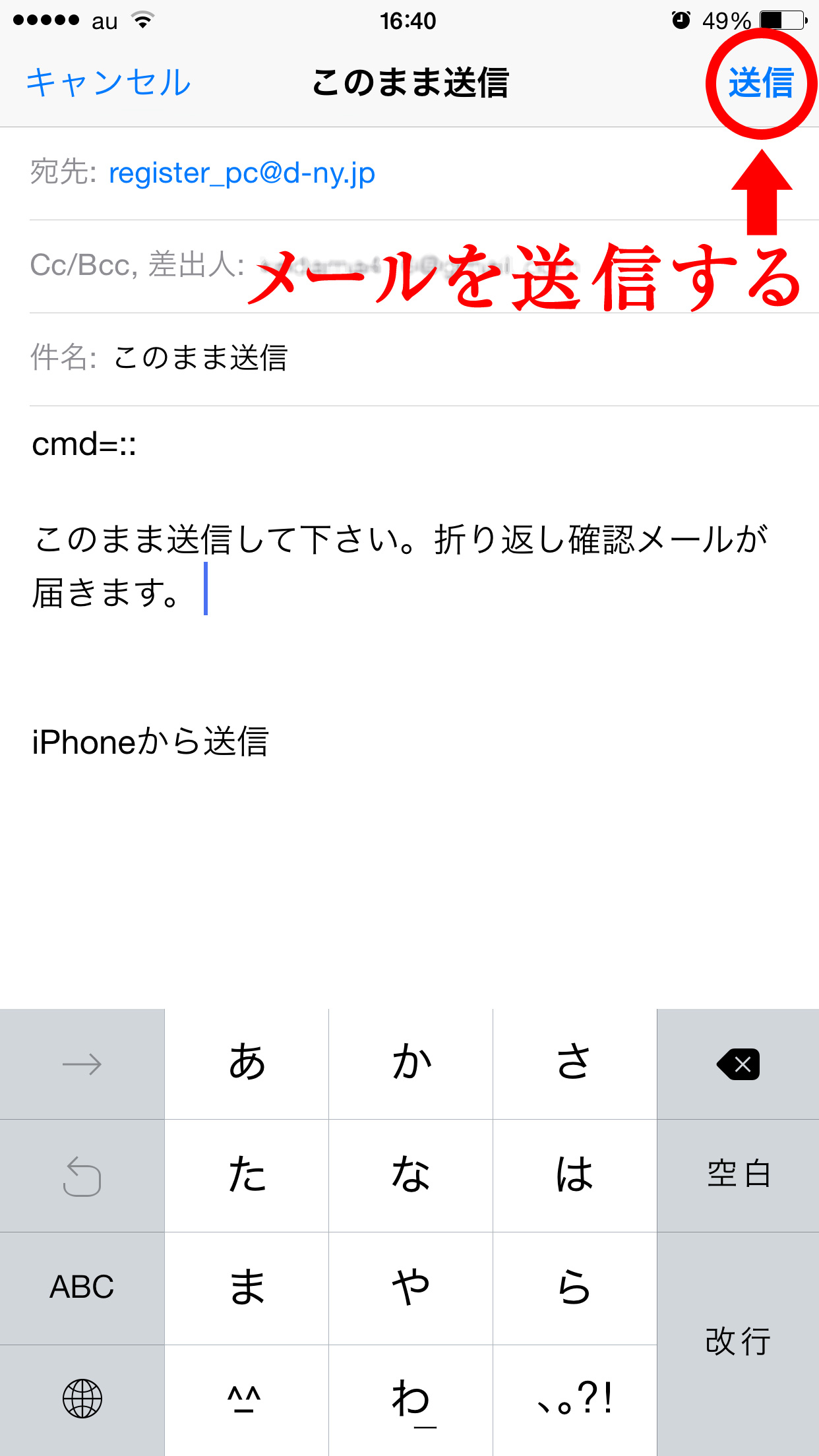The height and width of the screenshot is (1456, 819).
Task: Tap キャンセル to cancel the email
Action: pyautogui.click(x=109, y=83)
